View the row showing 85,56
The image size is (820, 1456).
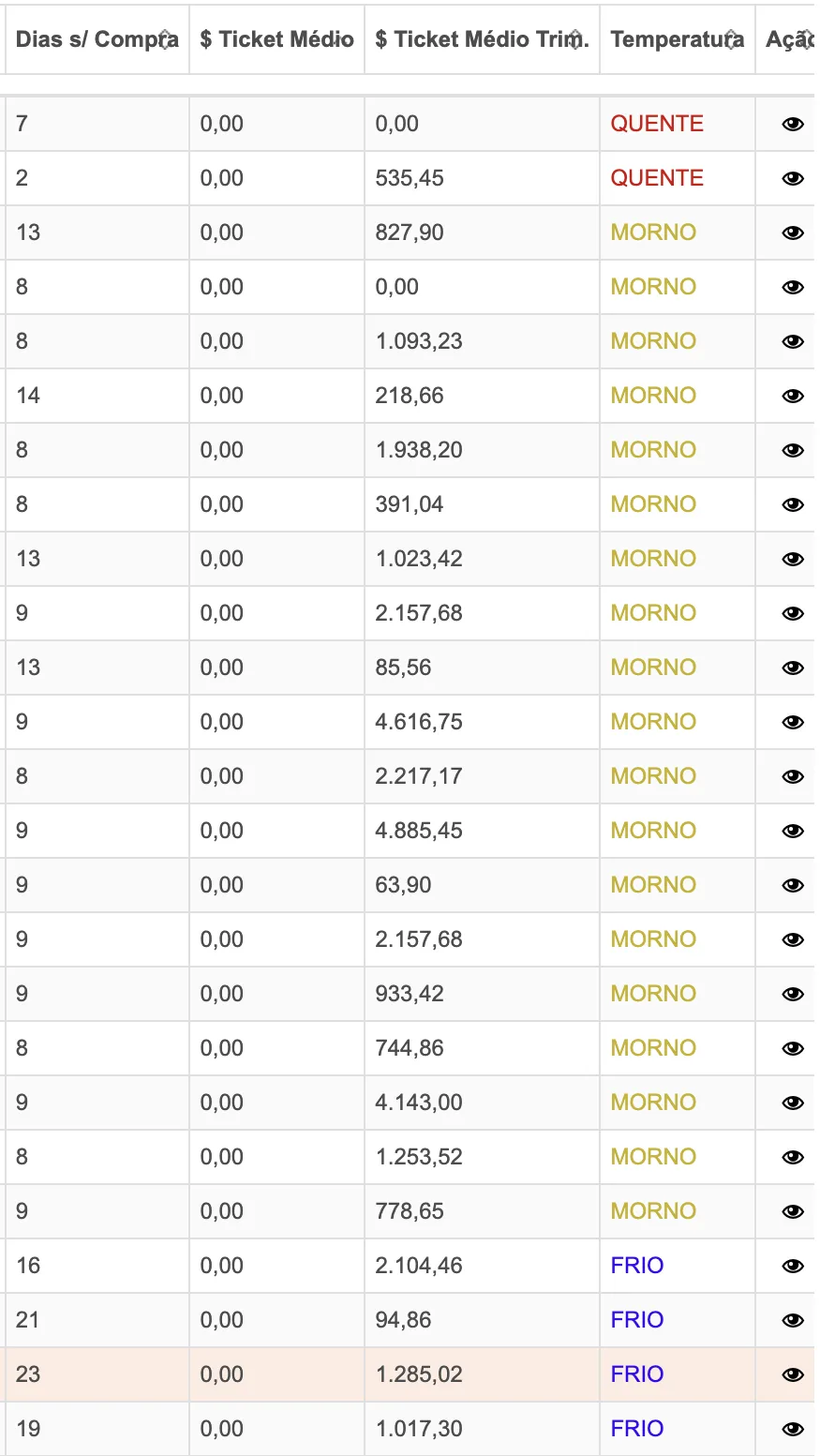click(793, 668)
